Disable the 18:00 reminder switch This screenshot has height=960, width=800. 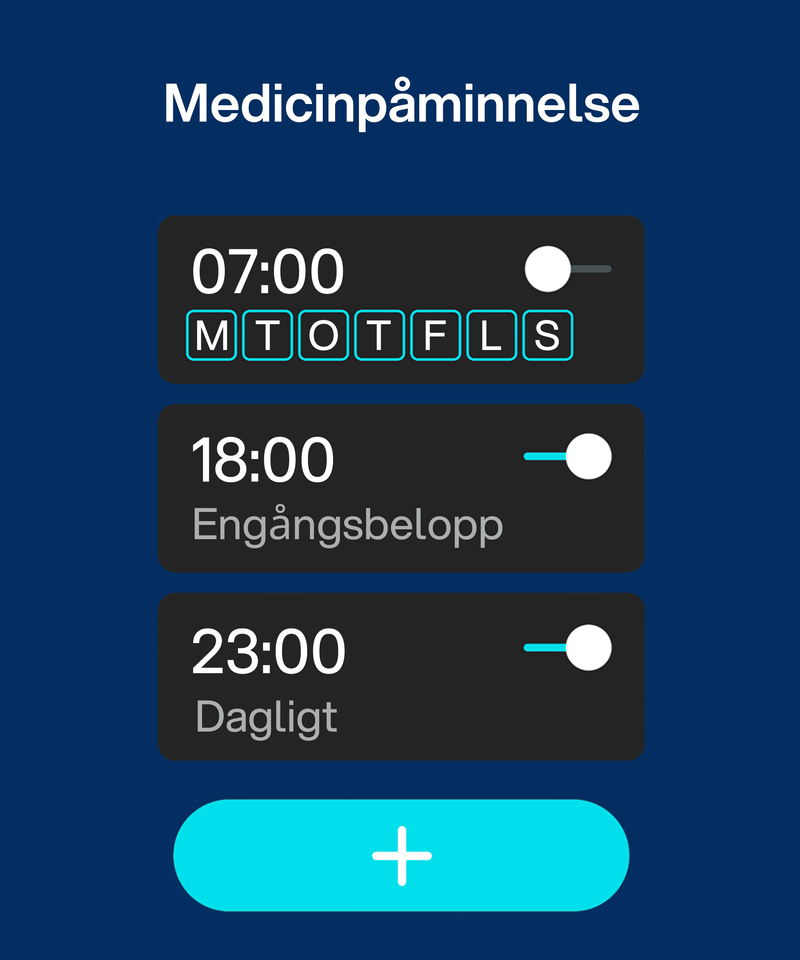click(567, 457)
